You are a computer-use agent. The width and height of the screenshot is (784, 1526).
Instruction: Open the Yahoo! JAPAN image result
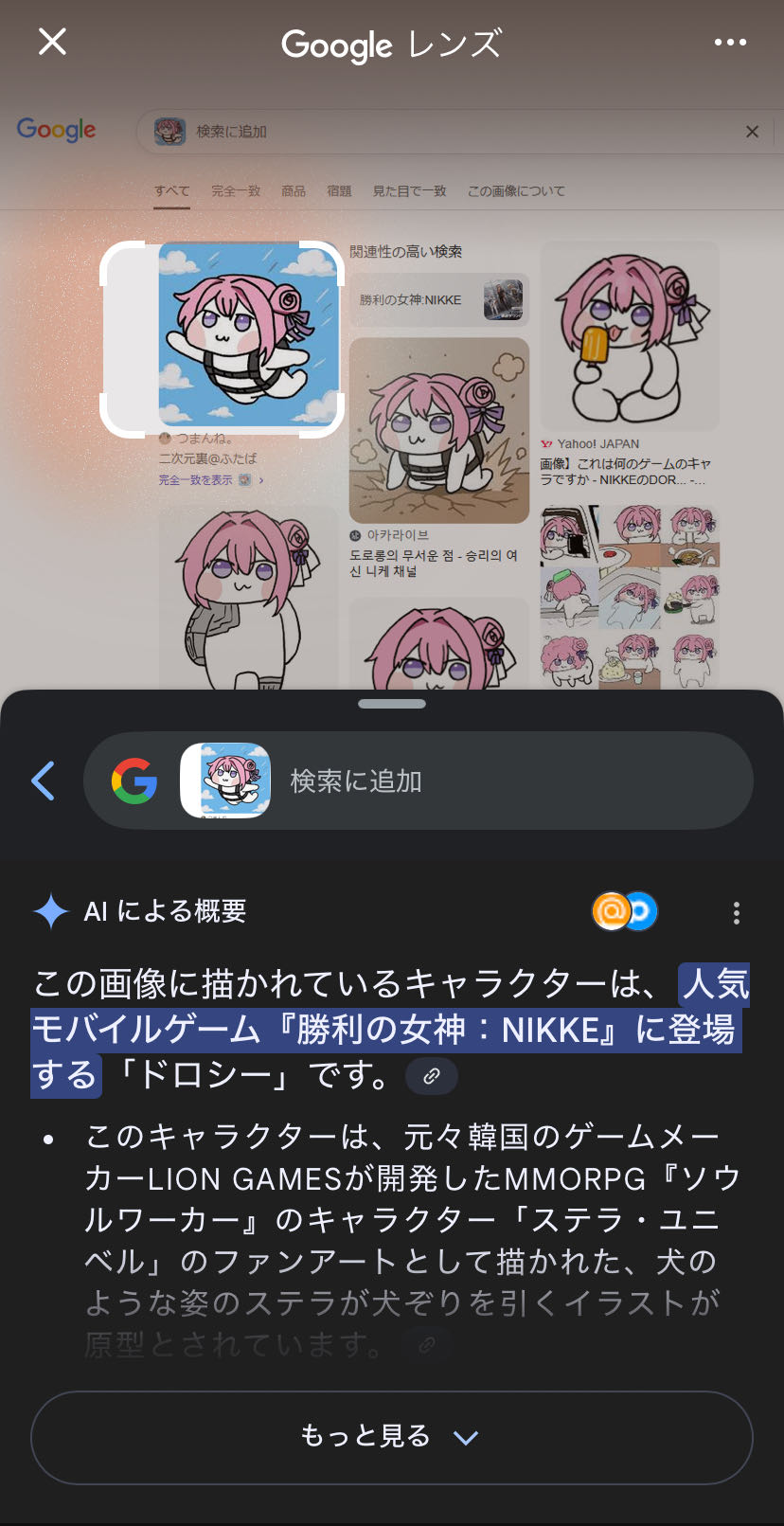(x=630, y=365)
